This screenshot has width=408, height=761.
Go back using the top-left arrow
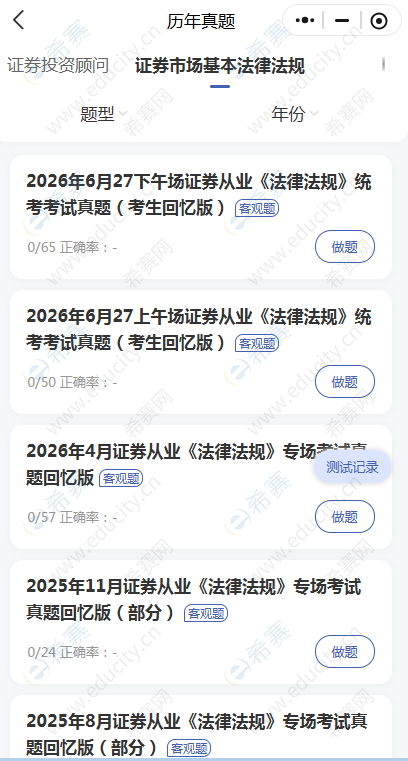tap(18, 20)
